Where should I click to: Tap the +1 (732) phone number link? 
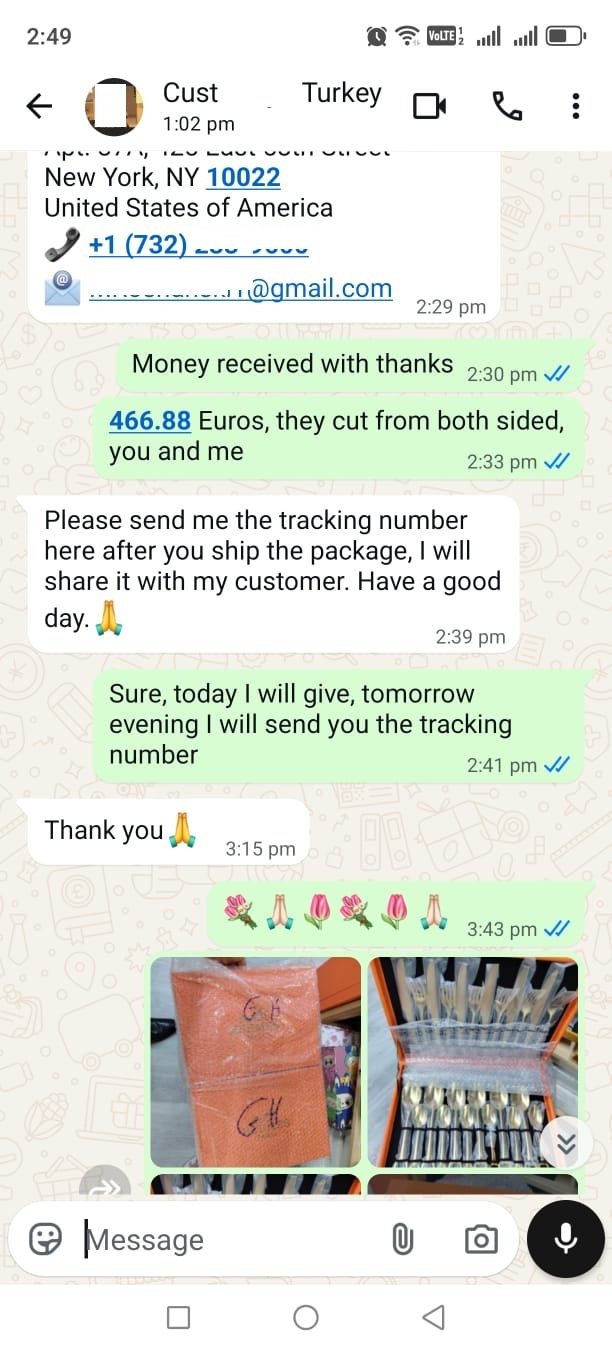198,244
